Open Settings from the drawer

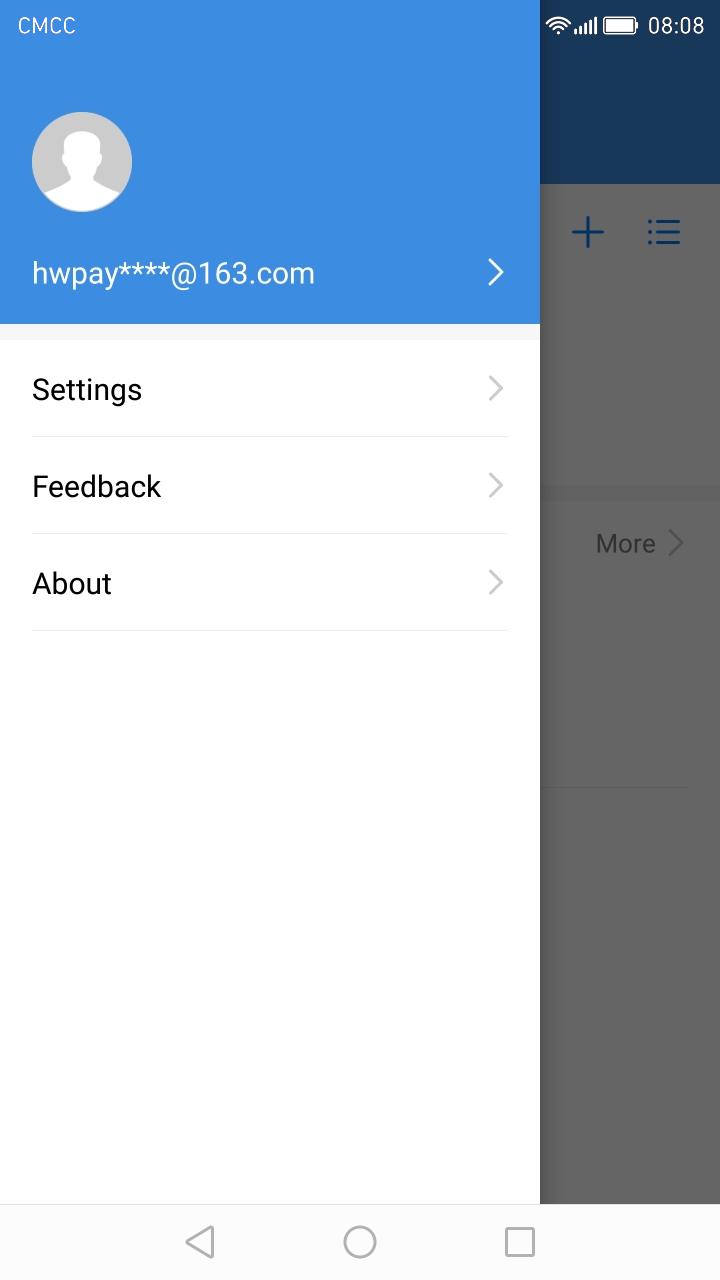270,389
